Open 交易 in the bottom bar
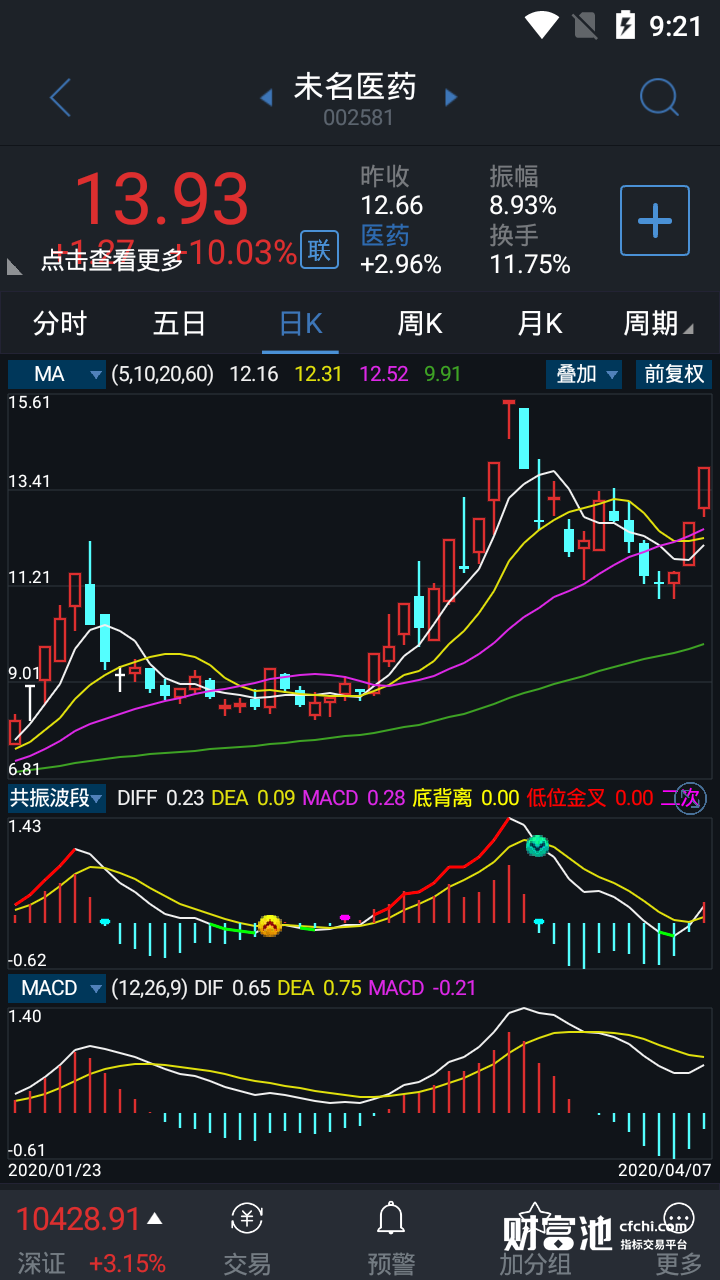 tap(247, 1238)
